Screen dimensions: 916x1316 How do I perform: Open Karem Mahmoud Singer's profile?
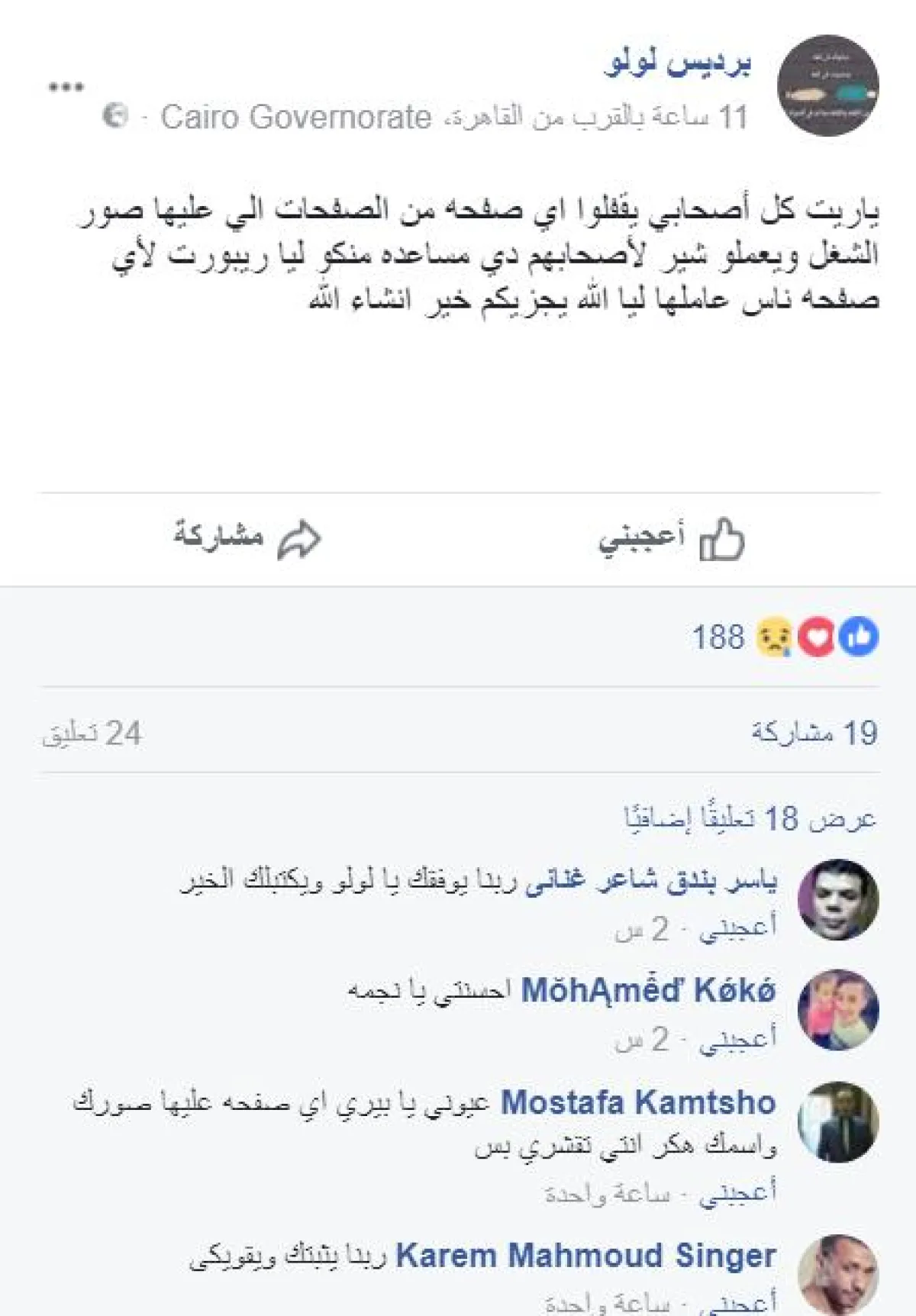coord(585,1256)
